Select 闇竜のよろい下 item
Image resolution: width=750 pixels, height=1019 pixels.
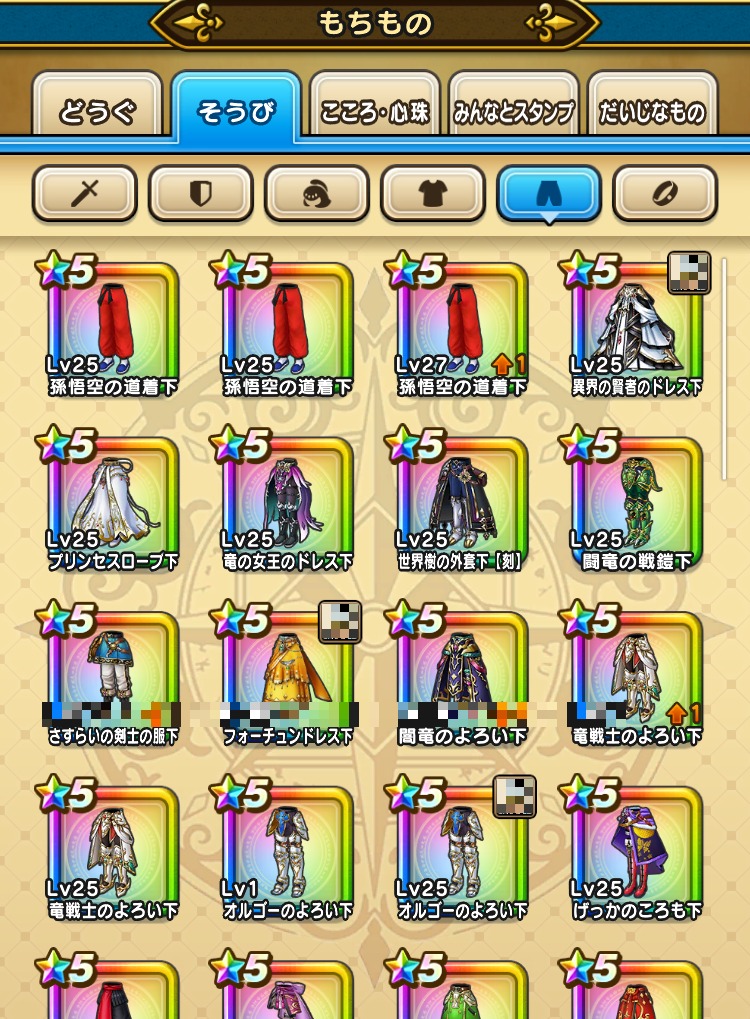pyautogui.click(x=462, y=680)
